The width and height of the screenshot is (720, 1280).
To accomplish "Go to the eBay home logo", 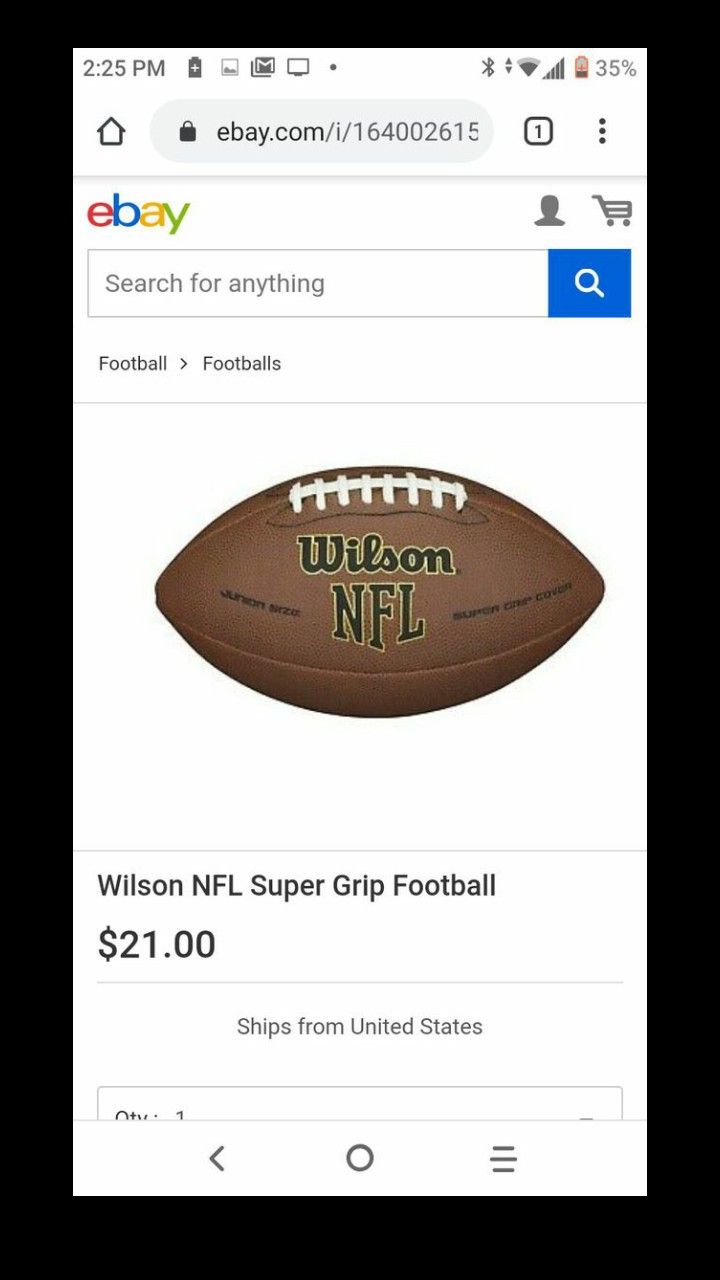I will coord(138,212).
